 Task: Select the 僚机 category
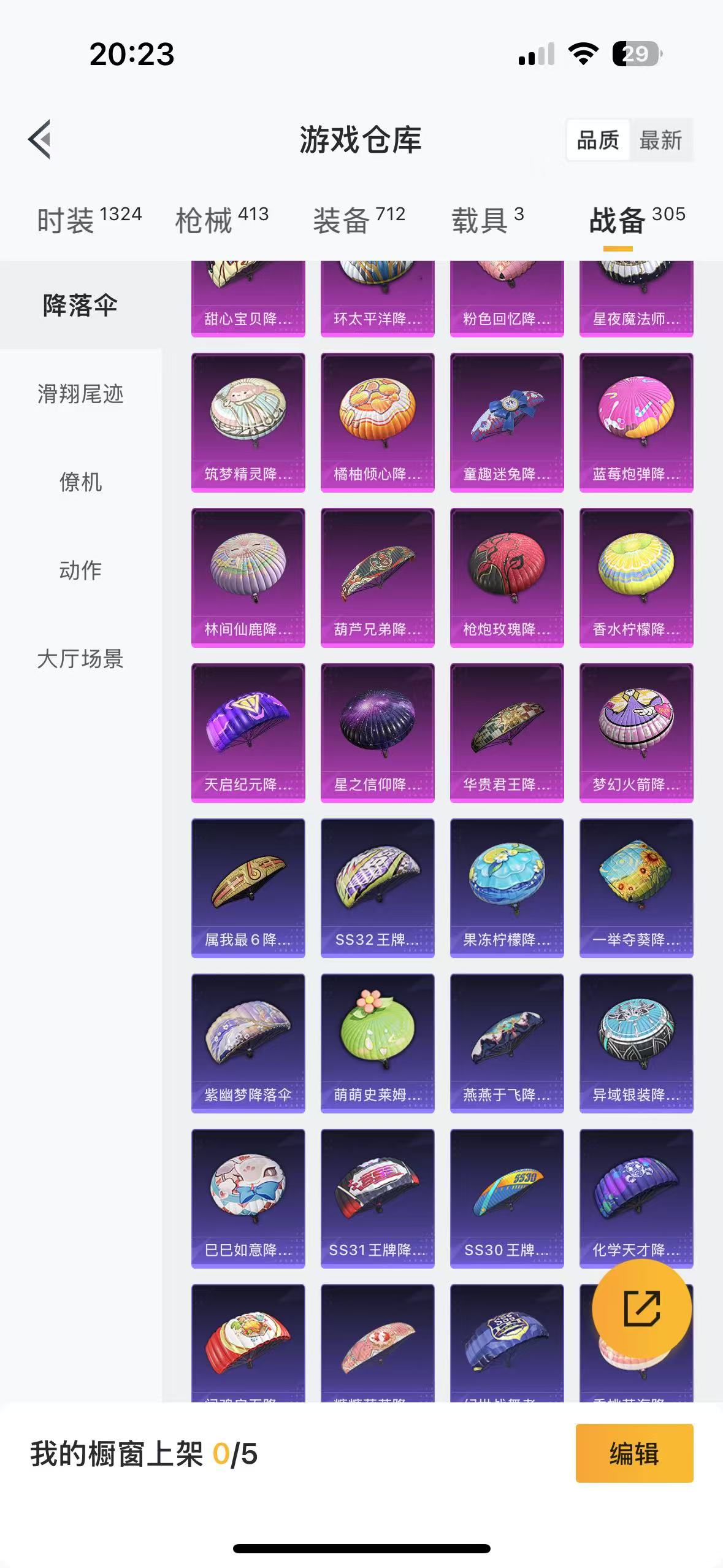point(80,482)
